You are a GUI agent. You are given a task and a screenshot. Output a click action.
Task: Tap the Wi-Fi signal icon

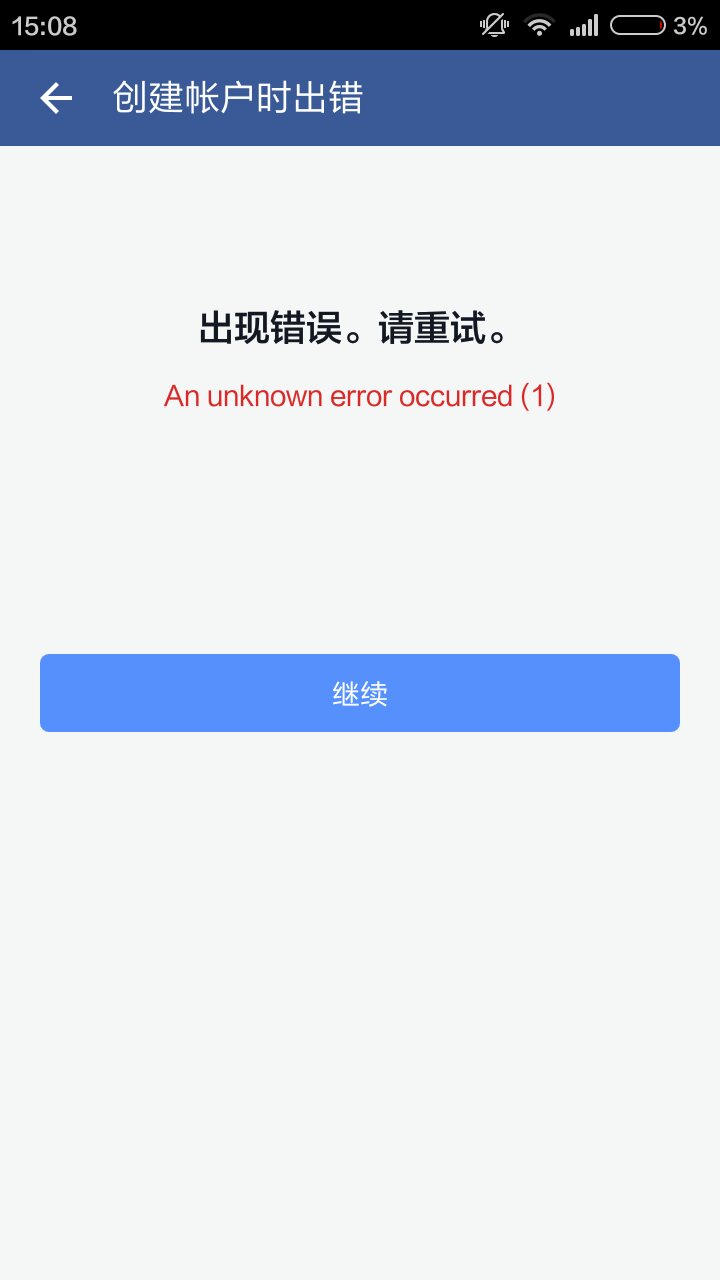[x=538, y=25]
